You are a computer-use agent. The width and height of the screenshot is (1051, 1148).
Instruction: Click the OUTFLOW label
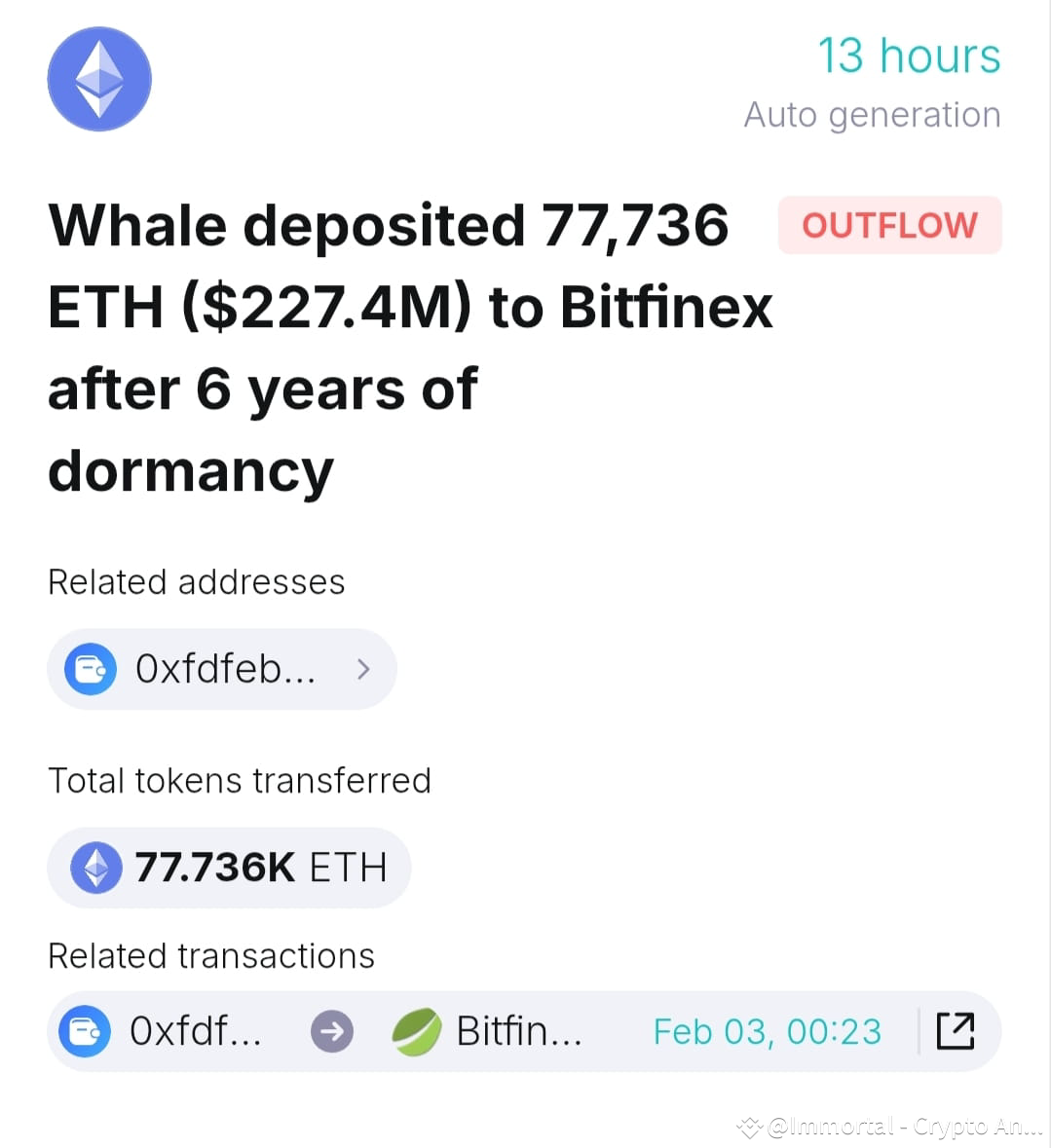(x=888, y=225)
